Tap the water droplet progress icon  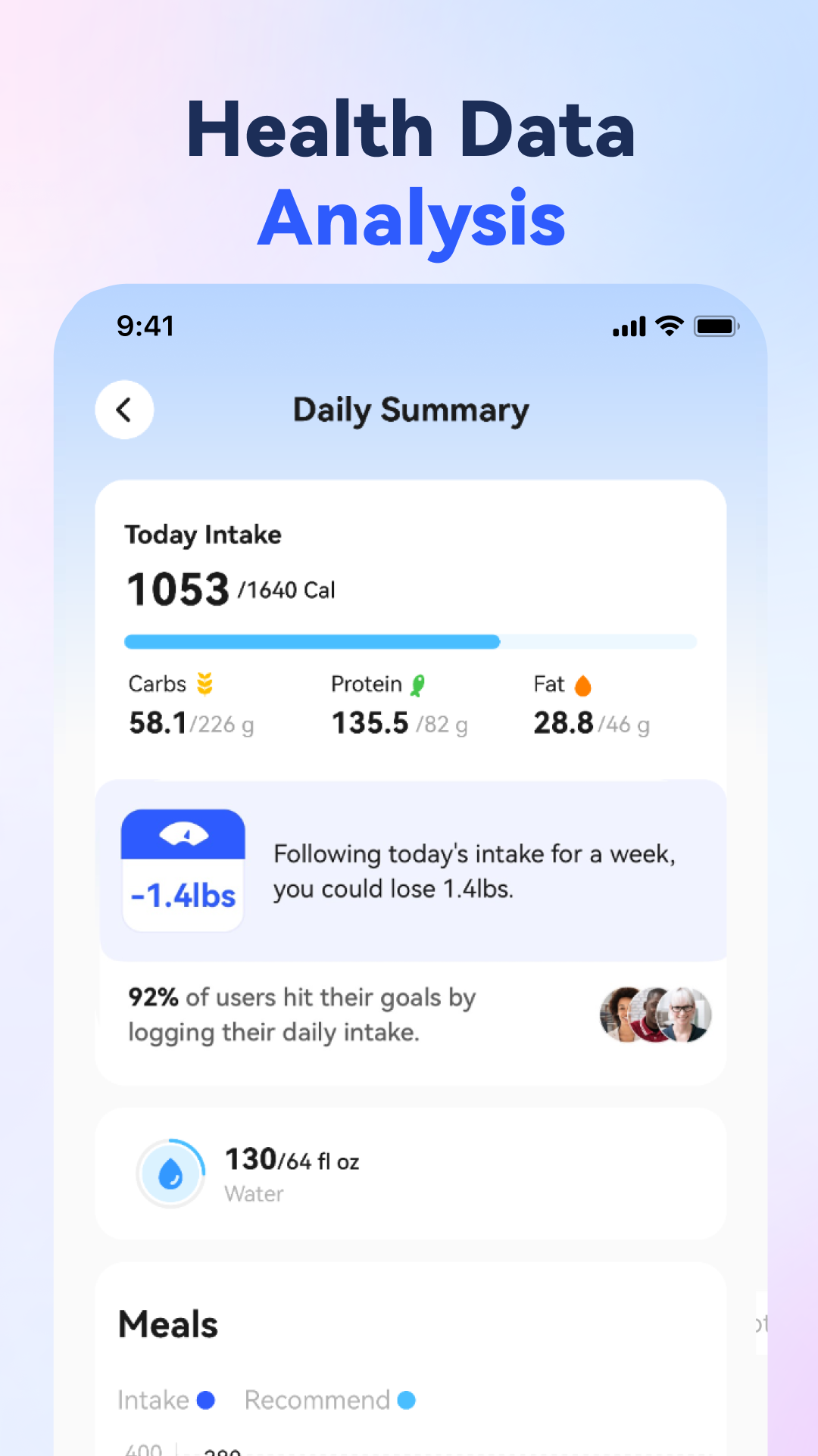point(170,1173)
